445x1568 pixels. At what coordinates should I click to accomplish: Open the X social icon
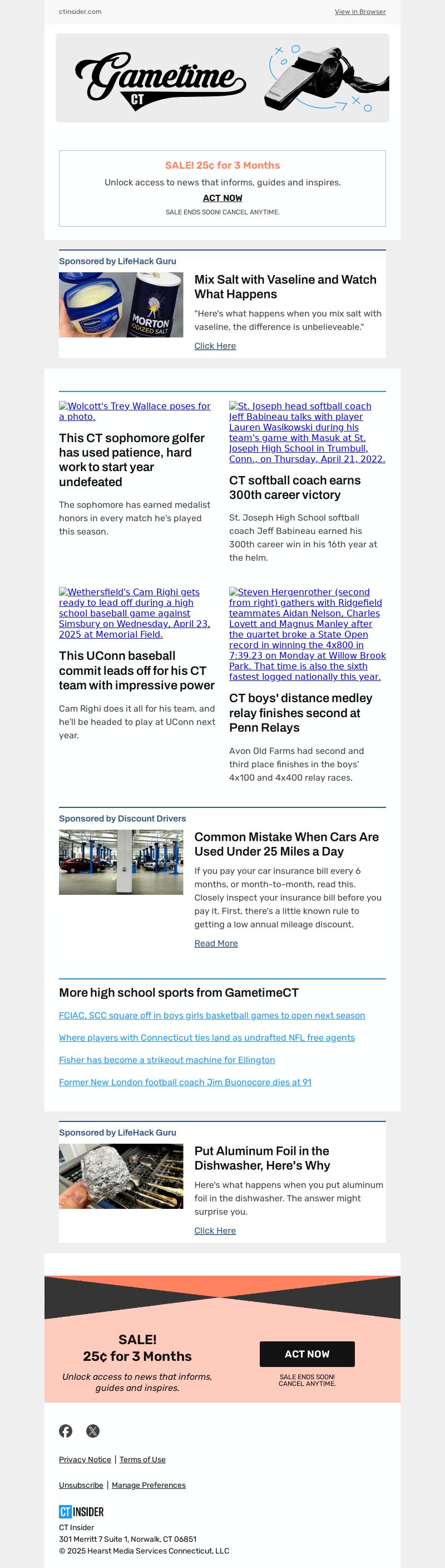click(92, 1430)
